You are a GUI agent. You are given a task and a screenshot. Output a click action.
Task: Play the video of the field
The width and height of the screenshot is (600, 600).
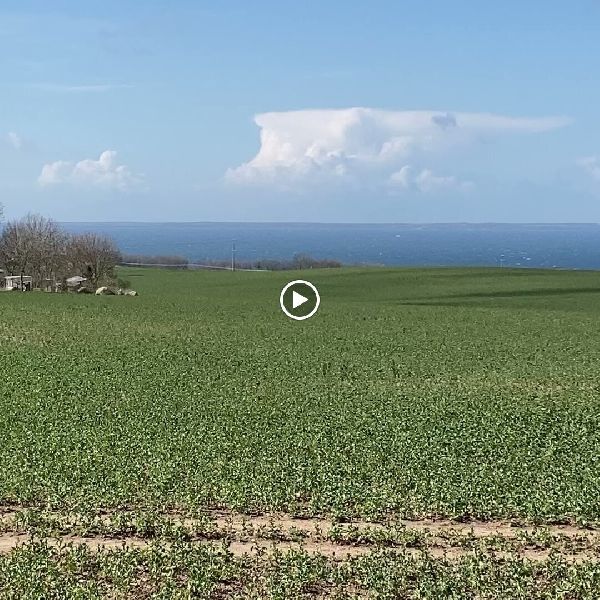pos(300,300)
